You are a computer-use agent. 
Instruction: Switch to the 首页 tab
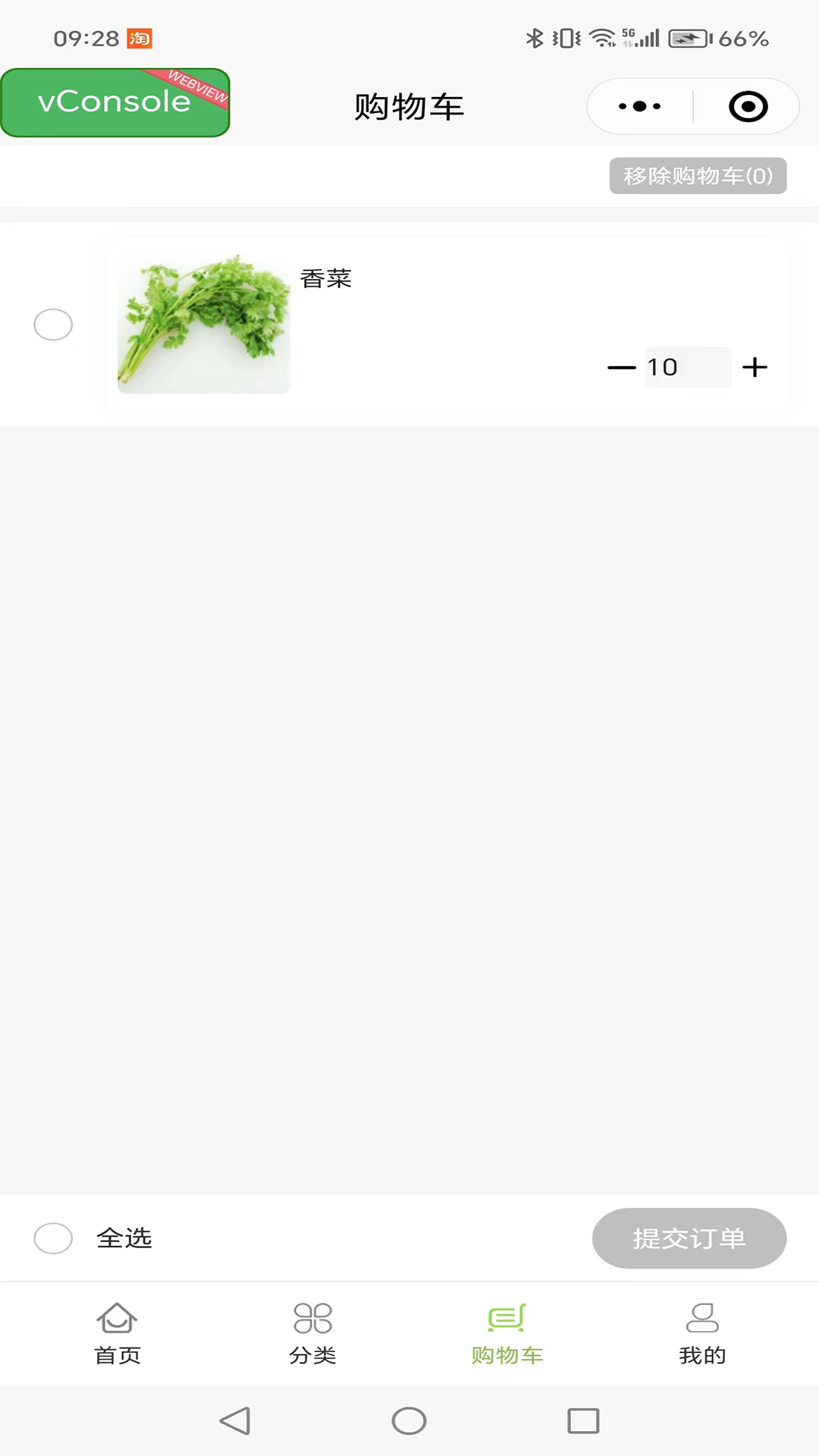(x=117, y=1334)
